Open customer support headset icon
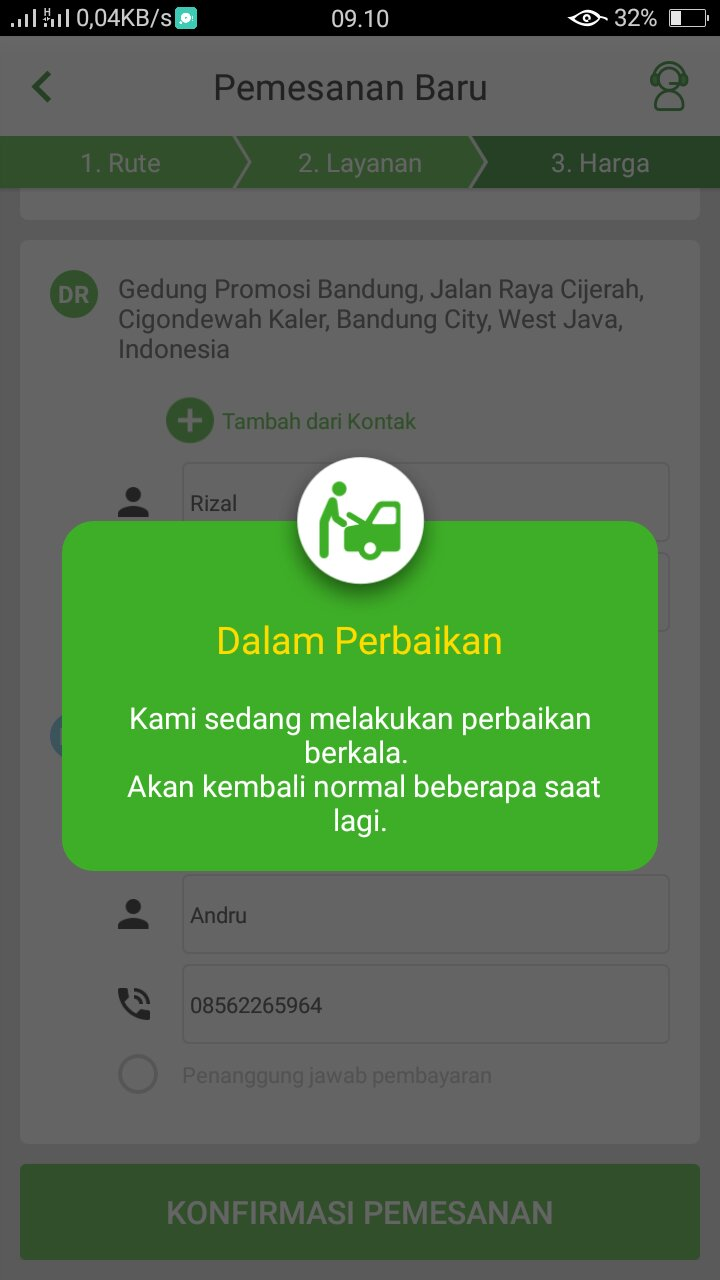Image resolution: width=720 pixels, height=1280 pixels. pos(668,87)
